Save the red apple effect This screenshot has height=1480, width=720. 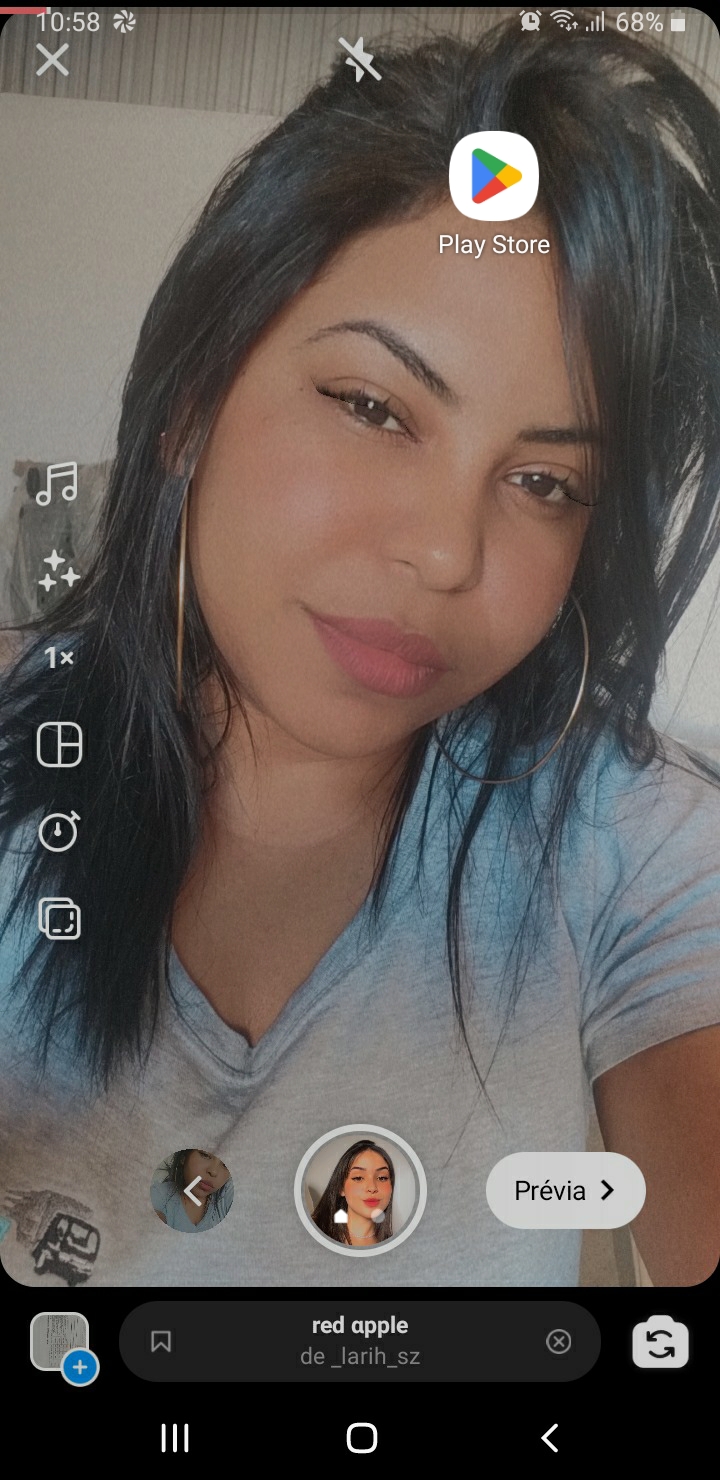point(161,1342)
